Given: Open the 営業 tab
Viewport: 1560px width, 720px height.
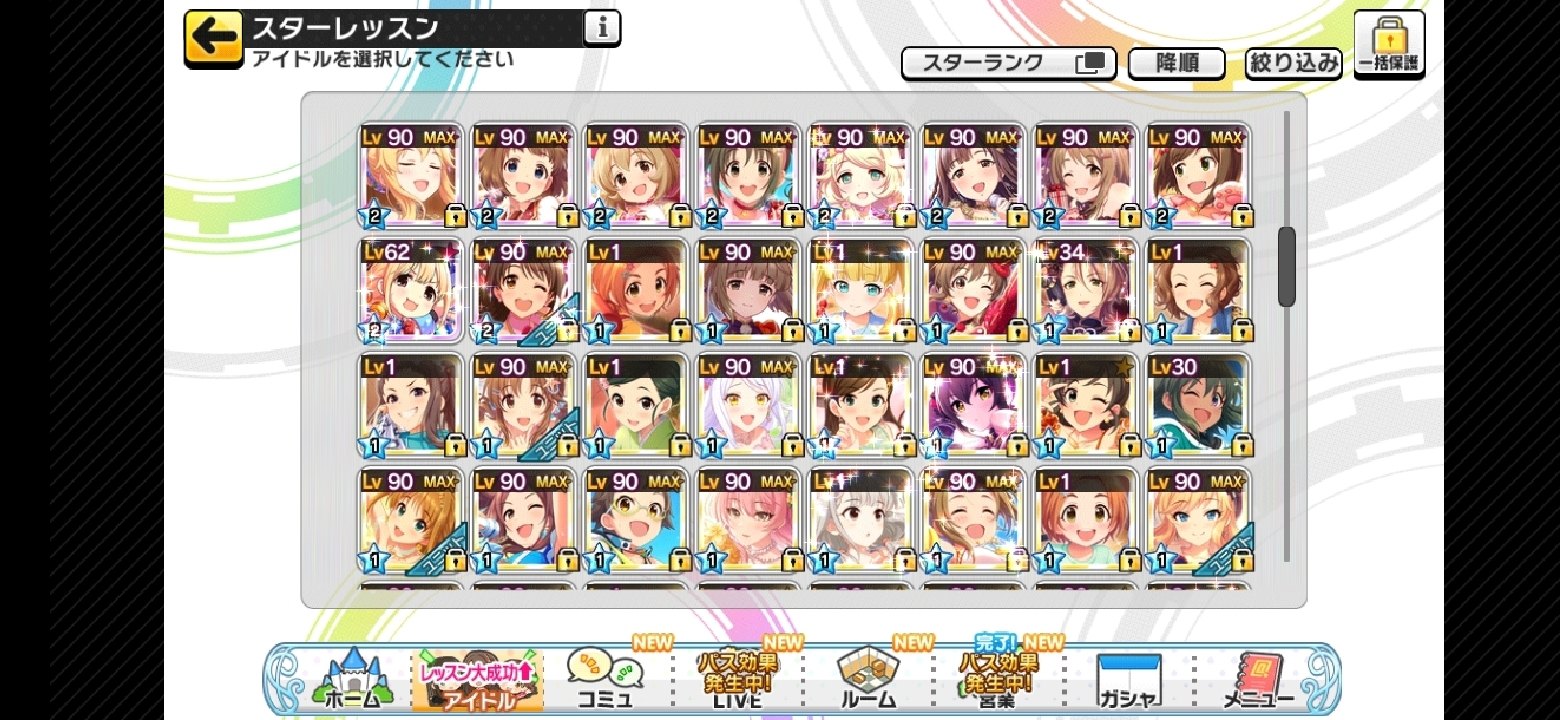Looking at the screenshot, I should click(998, 680).
